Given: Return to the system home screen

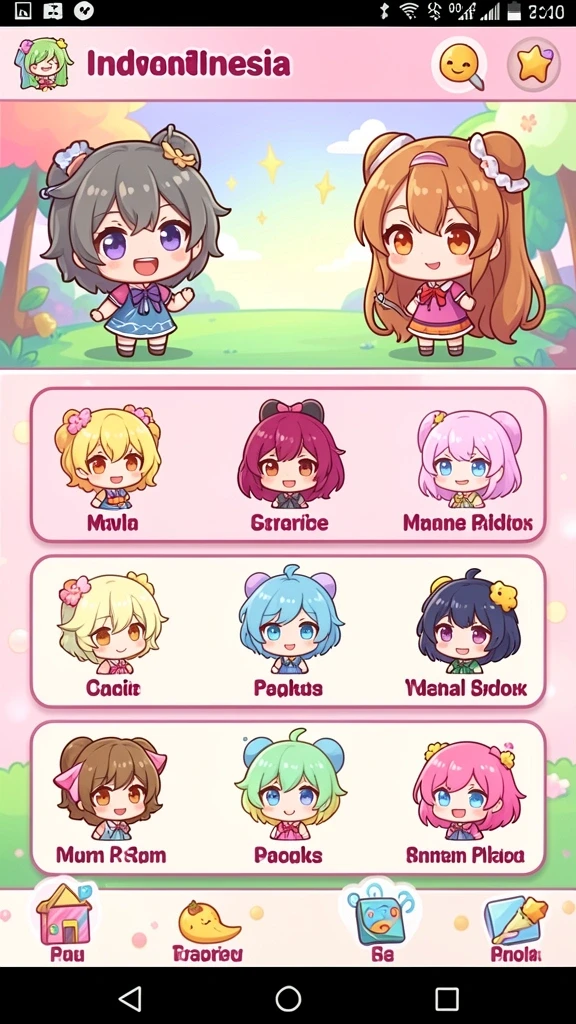Looking at the screenshot, I should (x=288, y=999).
